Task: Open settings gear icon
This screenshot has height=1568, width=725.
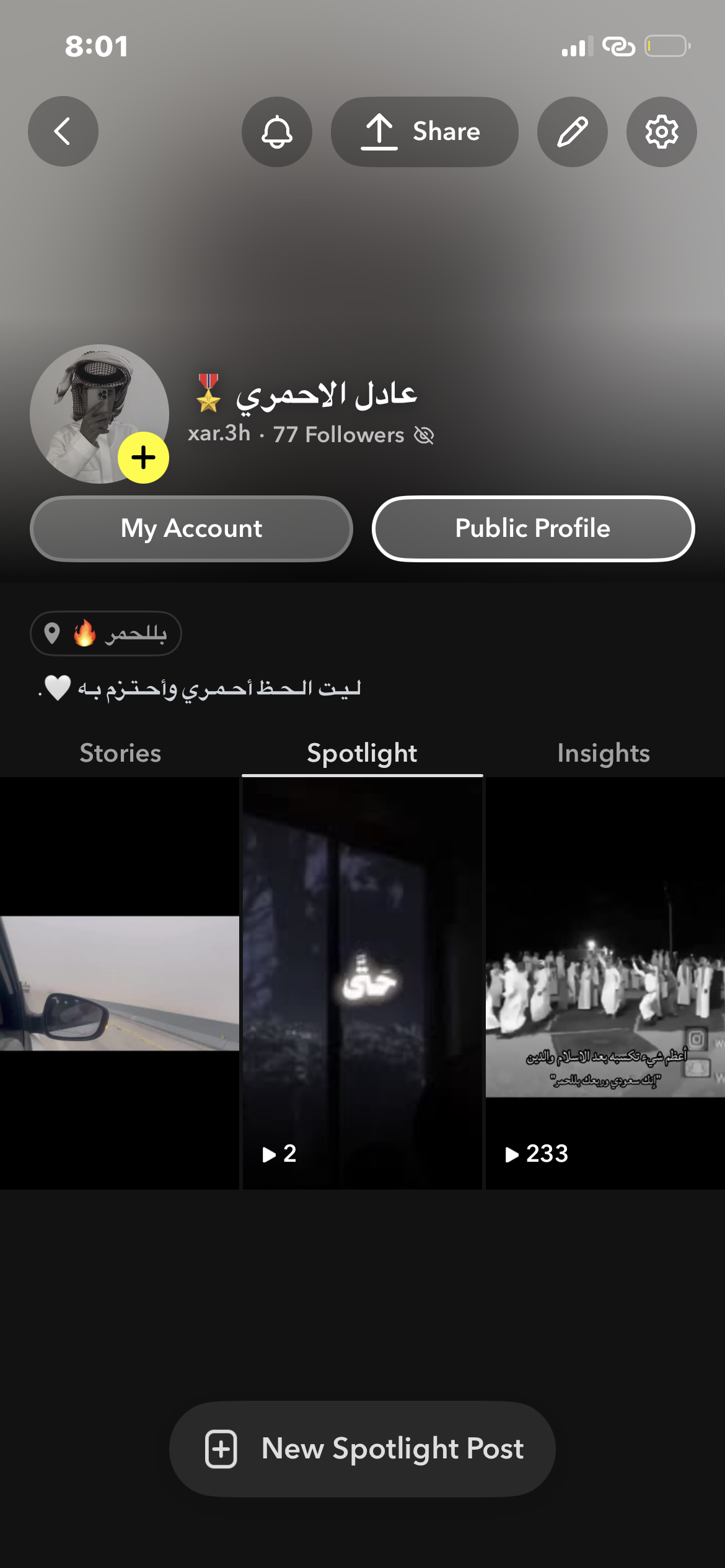Action: coord(661,131)
